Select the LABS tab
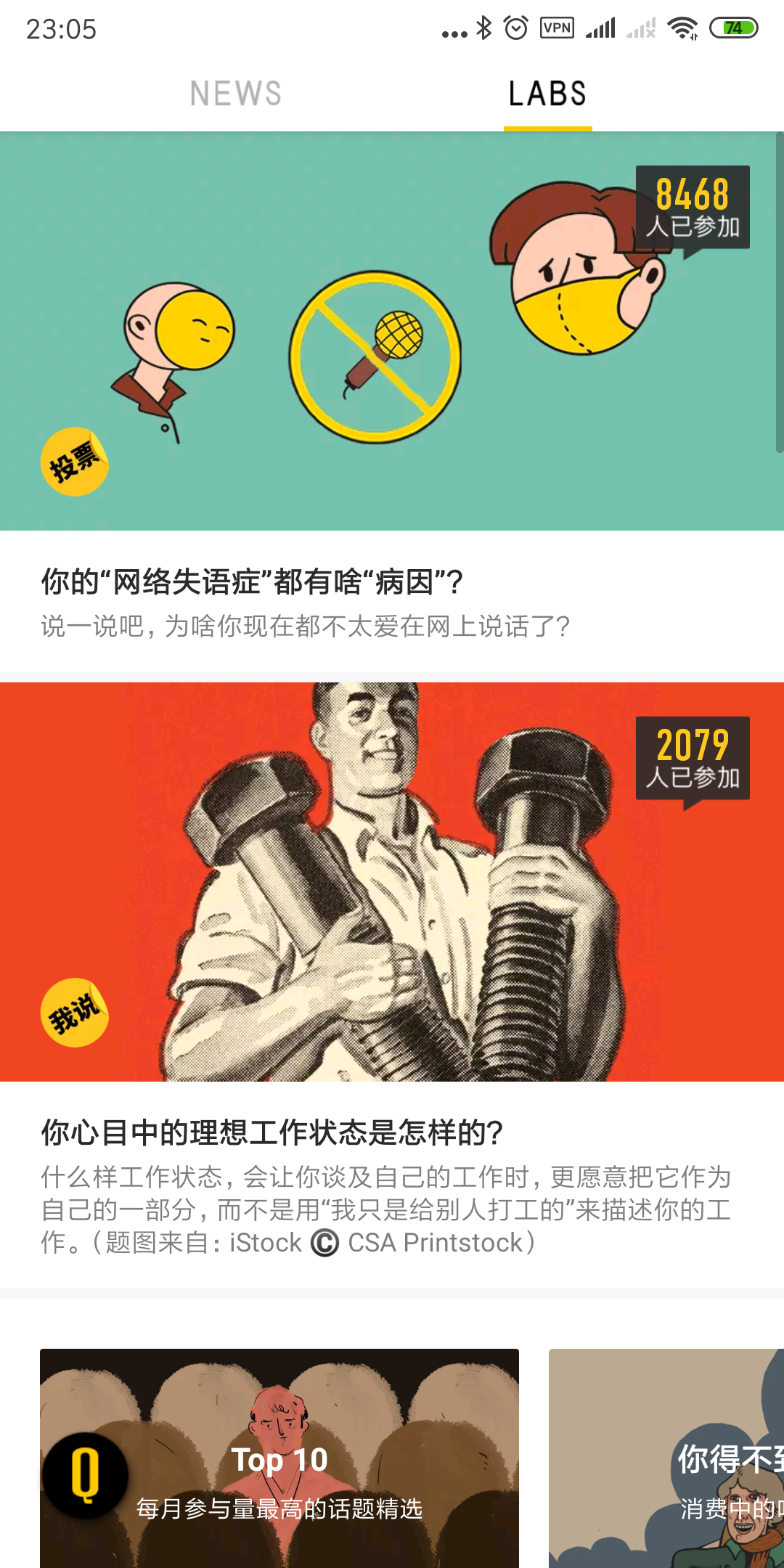Screen dimensions: 784x1568 pos(548,93)
